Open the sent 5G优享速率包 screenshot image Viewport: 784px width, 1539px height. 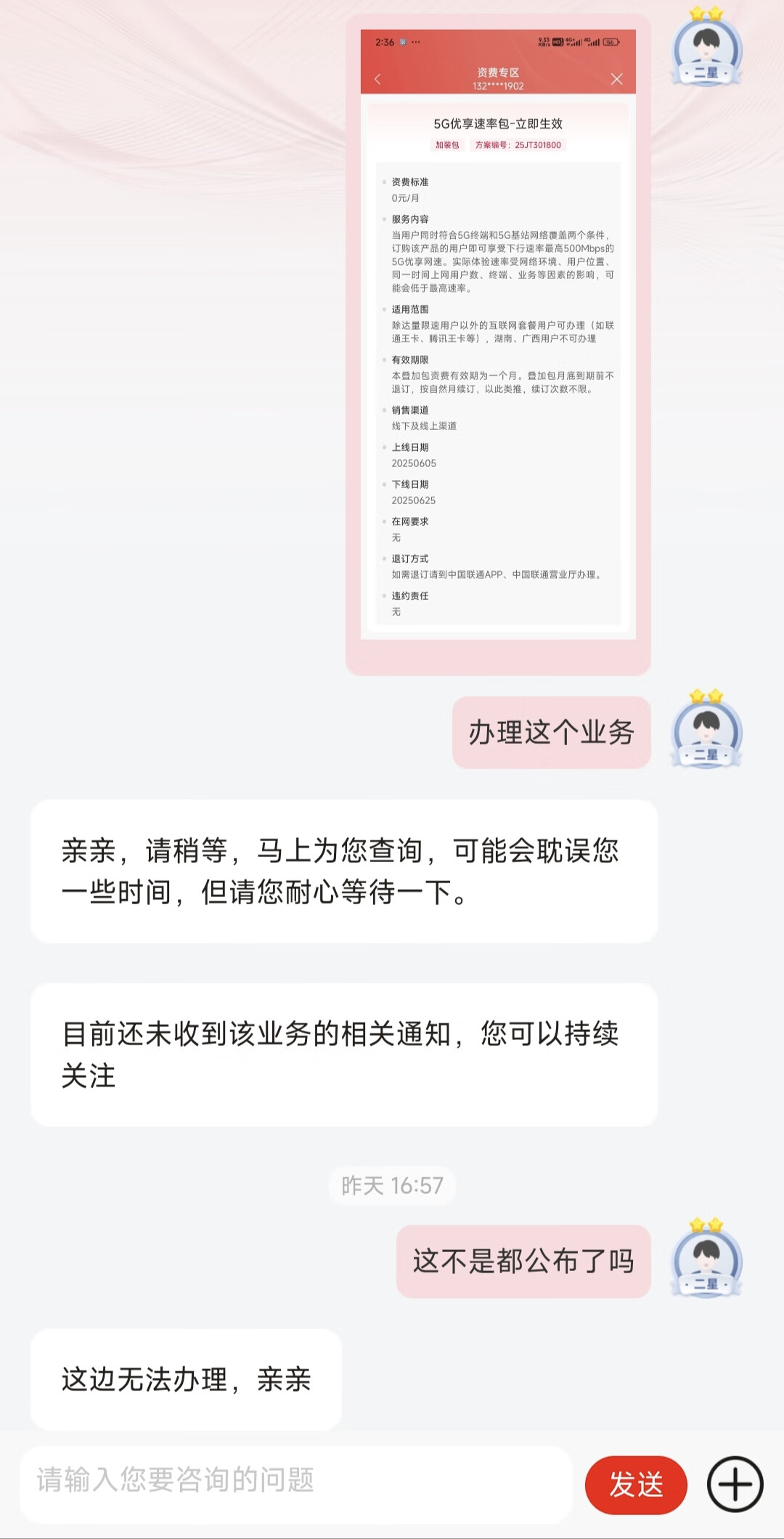[x=498, y=334]
